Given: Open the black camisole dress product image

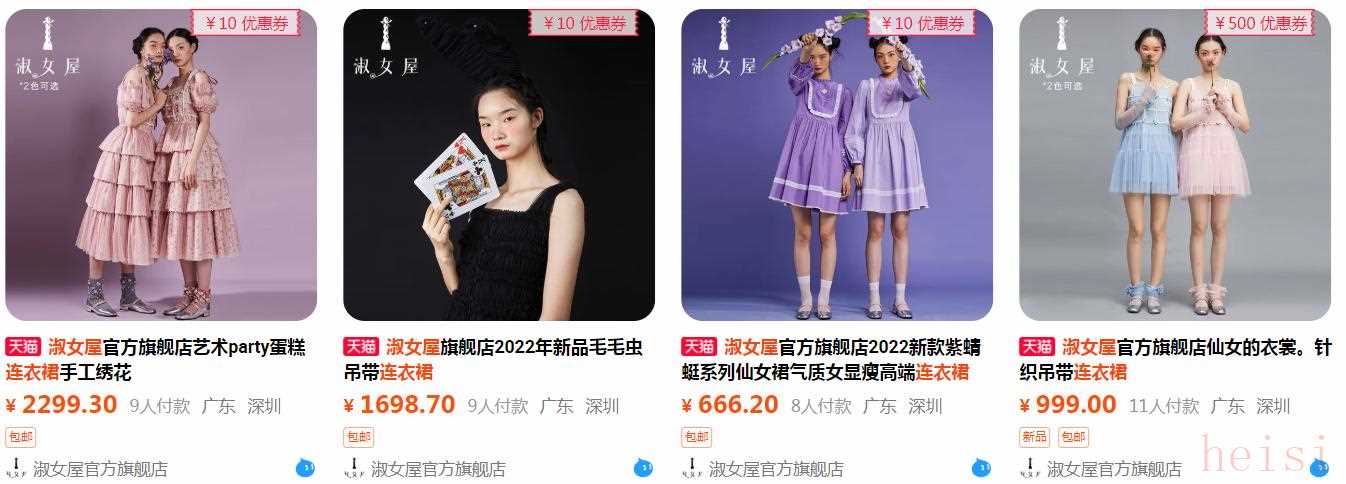Looking at the screenshot, I should [x=499, y=165].
